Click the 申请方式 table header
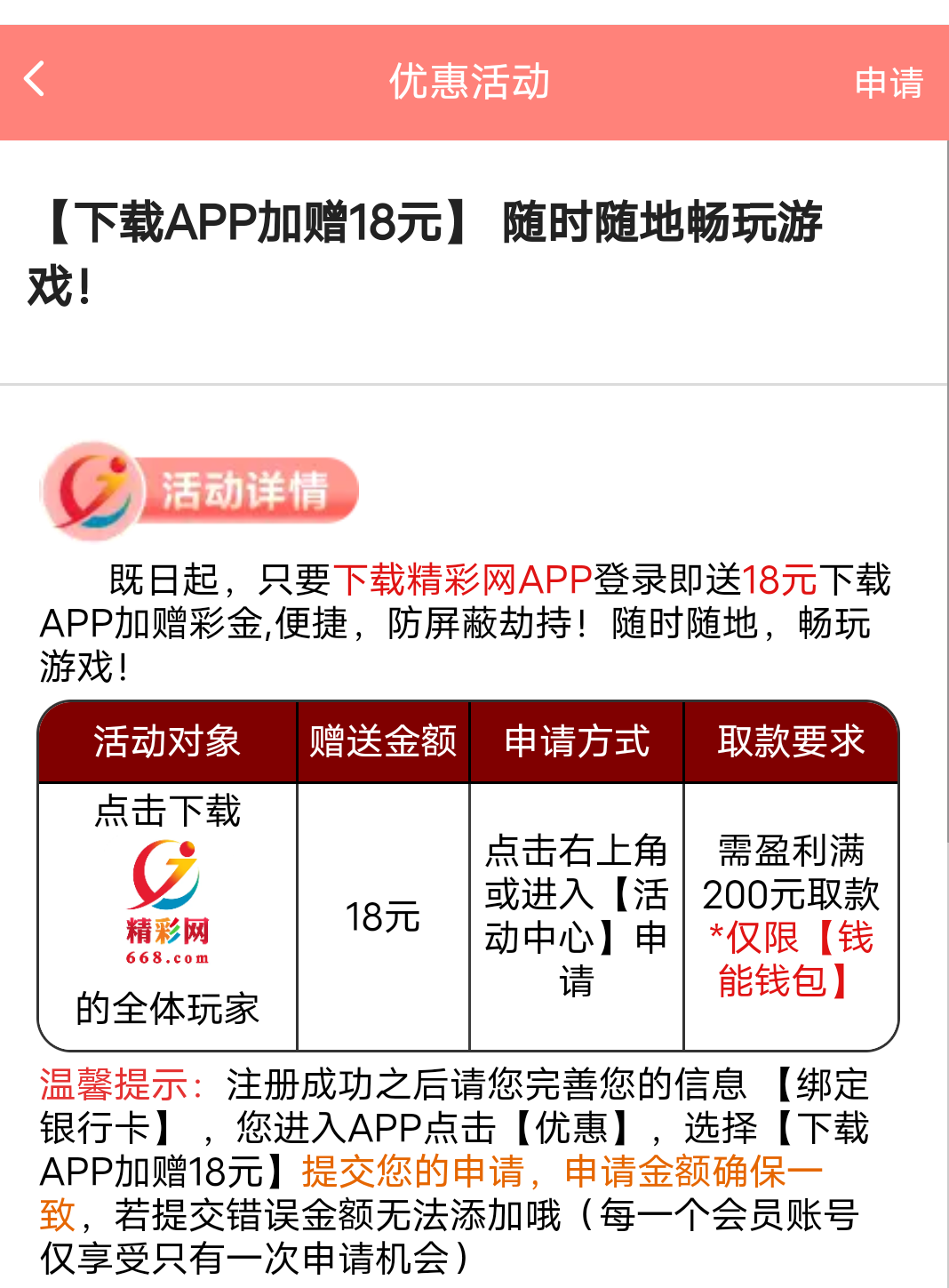 tap(576, 742)
